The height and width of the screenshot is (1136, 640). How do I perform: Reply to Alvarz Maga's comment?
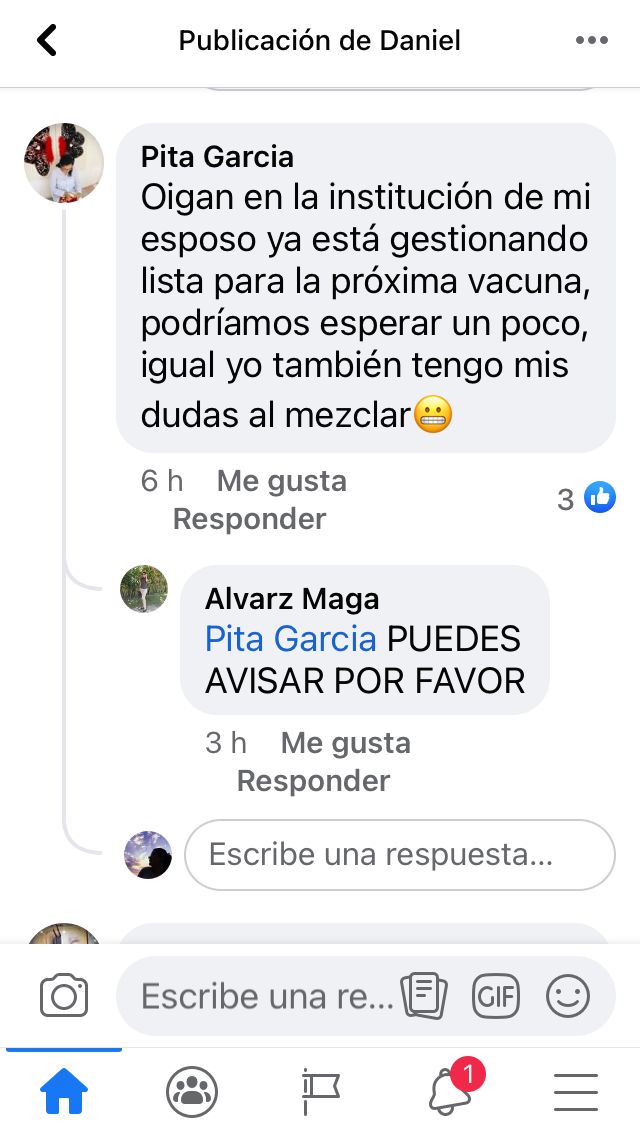click(313, 781)
